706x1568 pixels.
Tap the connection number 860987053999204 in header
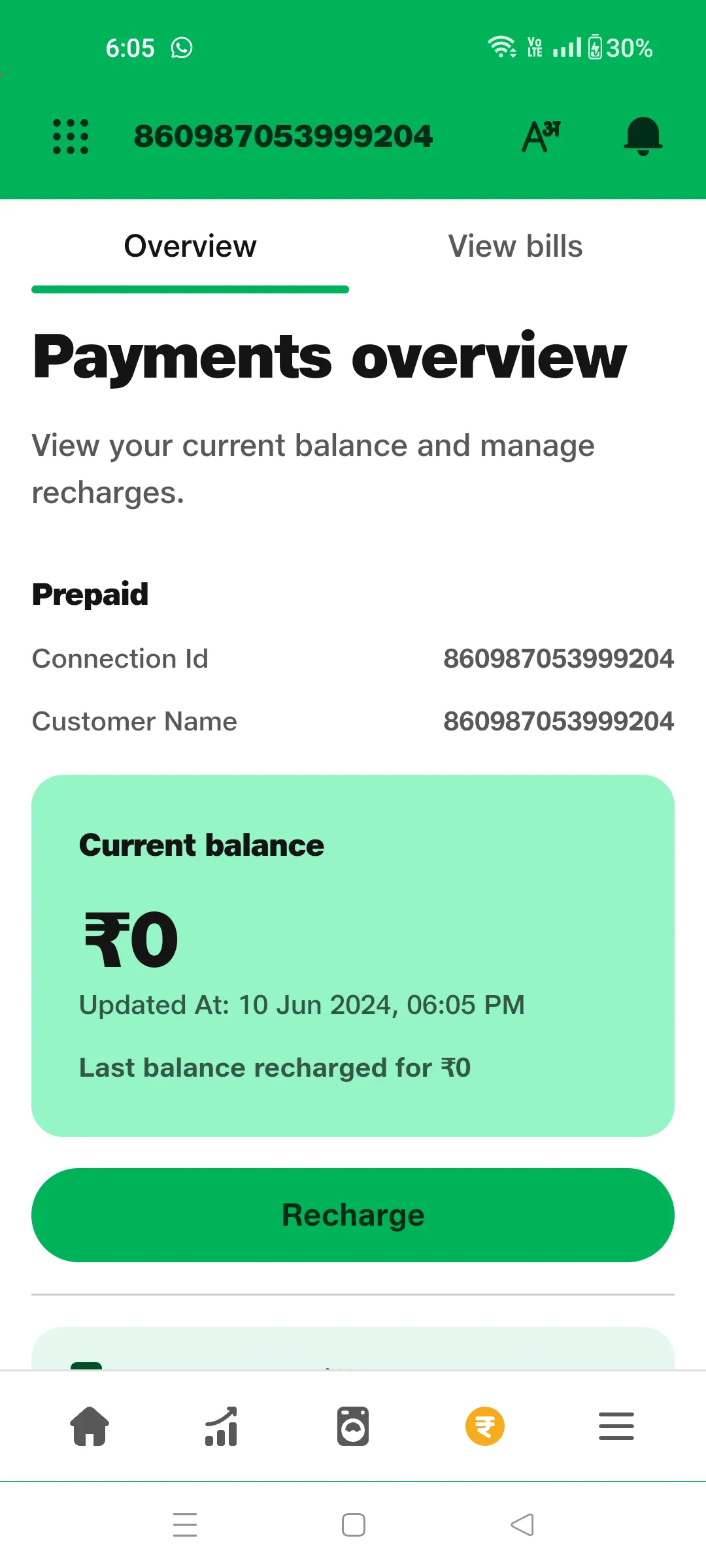click(284, 135)
